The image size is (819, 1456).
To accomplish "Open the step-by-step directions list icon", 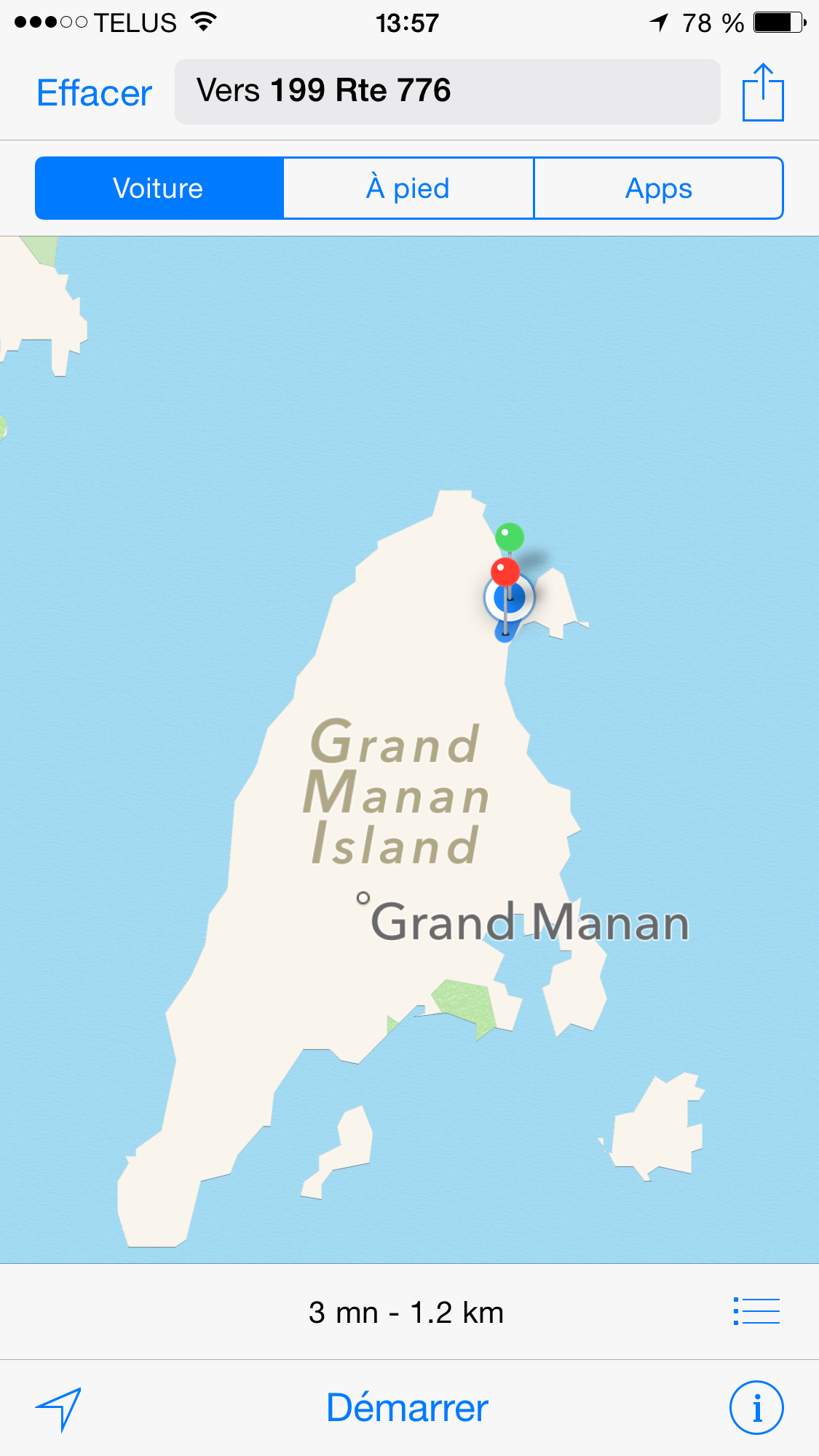I will pos(756,1311).
